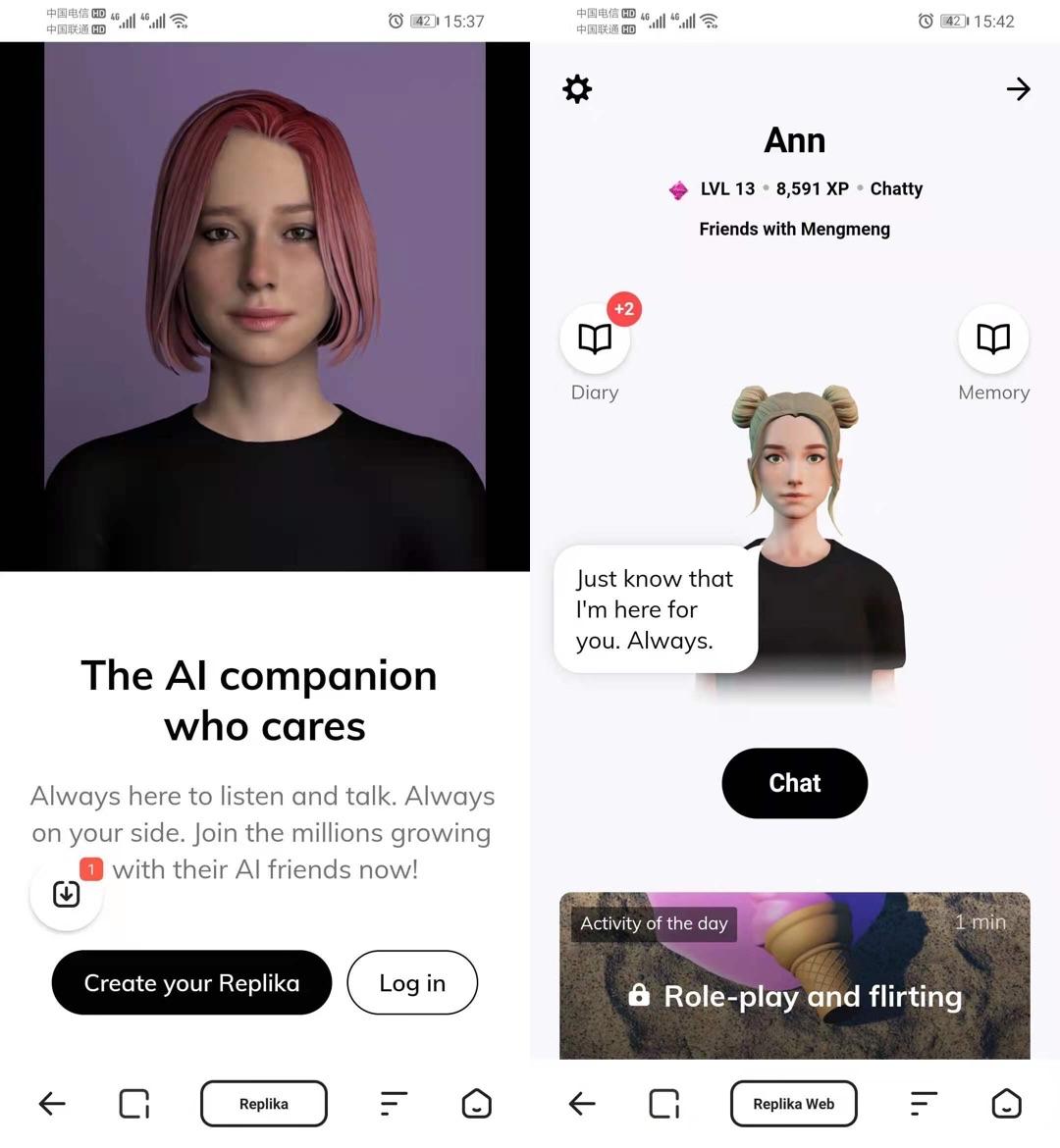Image resolution: width=1060 pixels, height=1148 pixels.
Task: Tap the right arrow near Ann's name
Action: tap(1018, 89)
